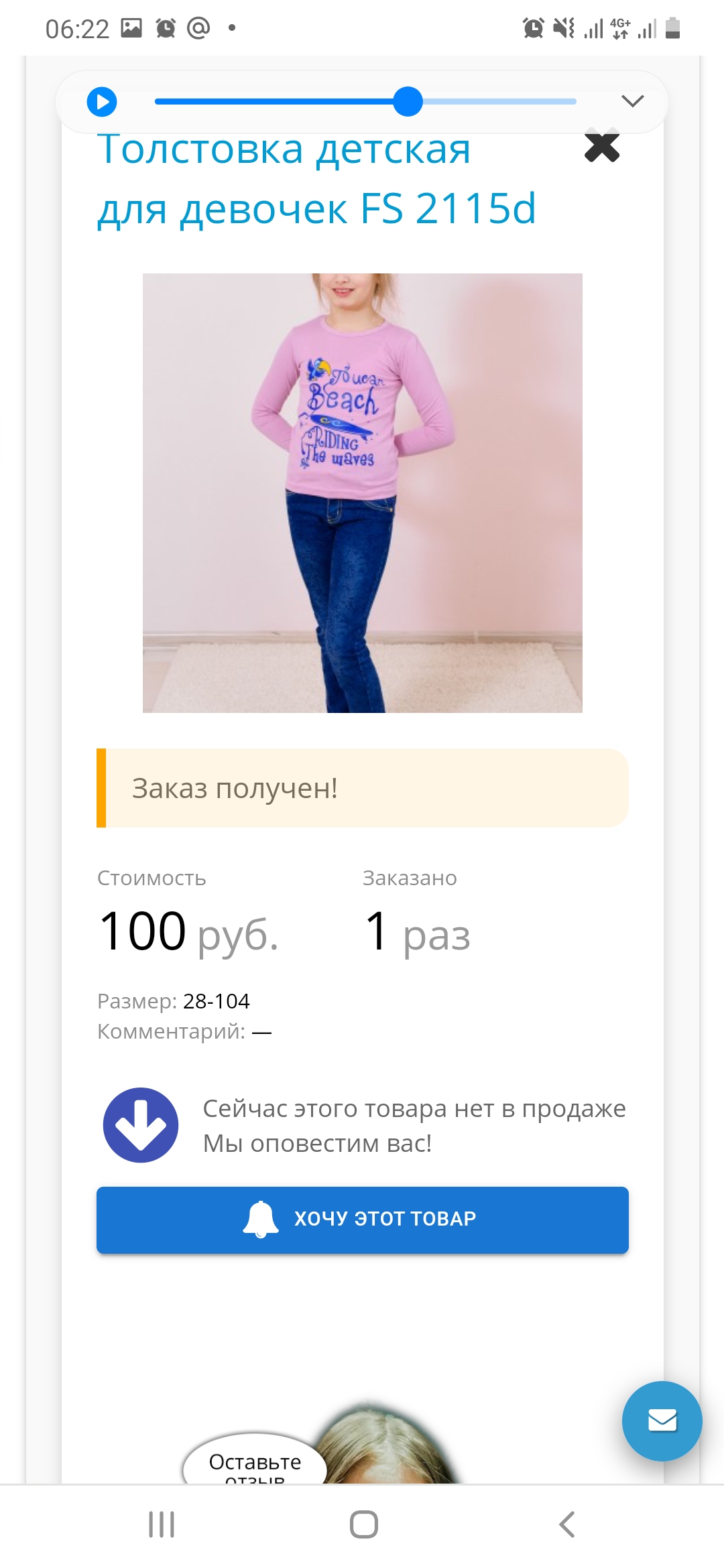Open recent apps from the navigation bar

point(162,1524)
